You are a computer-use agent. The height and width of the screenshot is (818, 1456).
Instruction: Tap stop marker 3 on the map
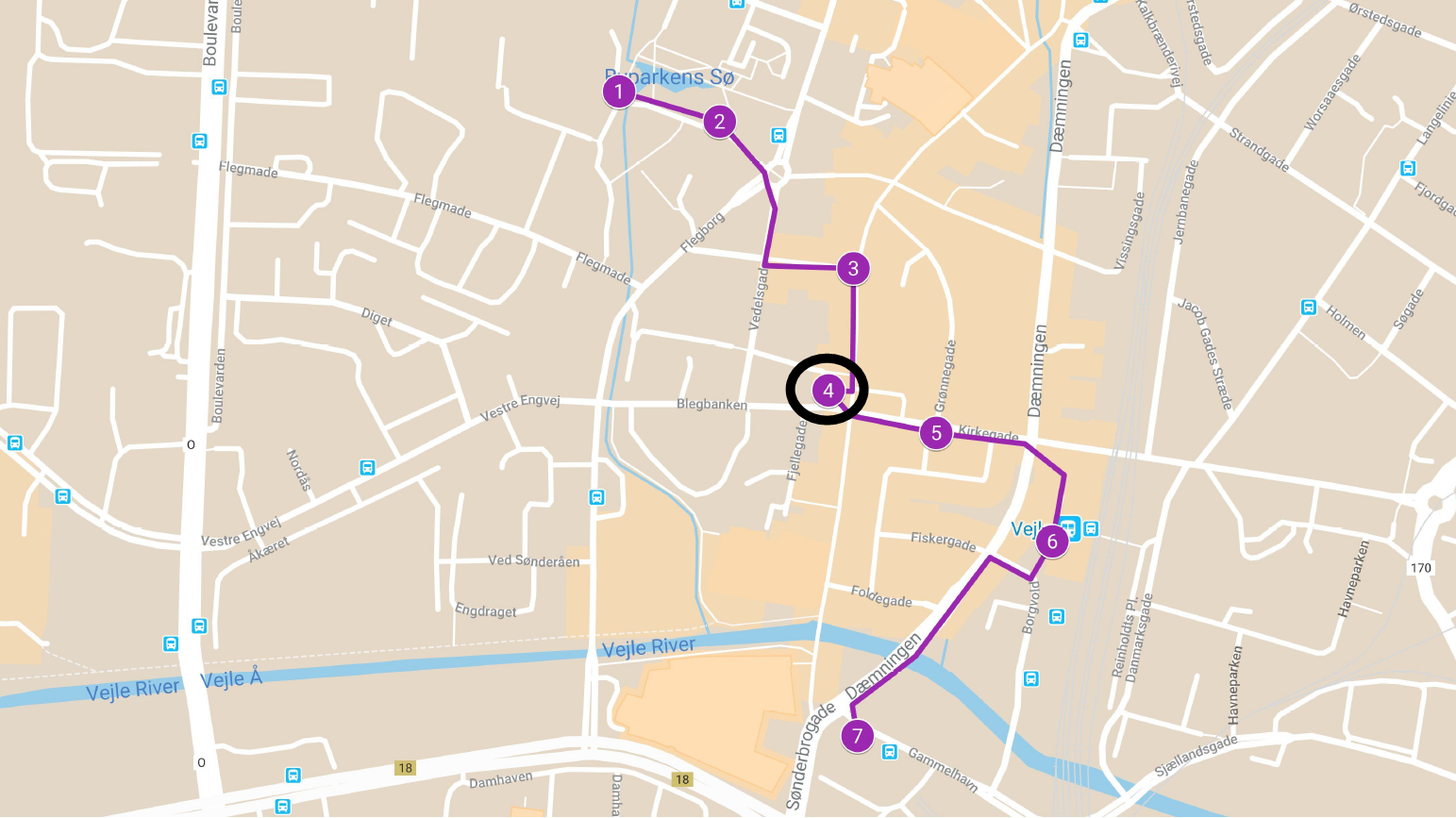(853, 269)
